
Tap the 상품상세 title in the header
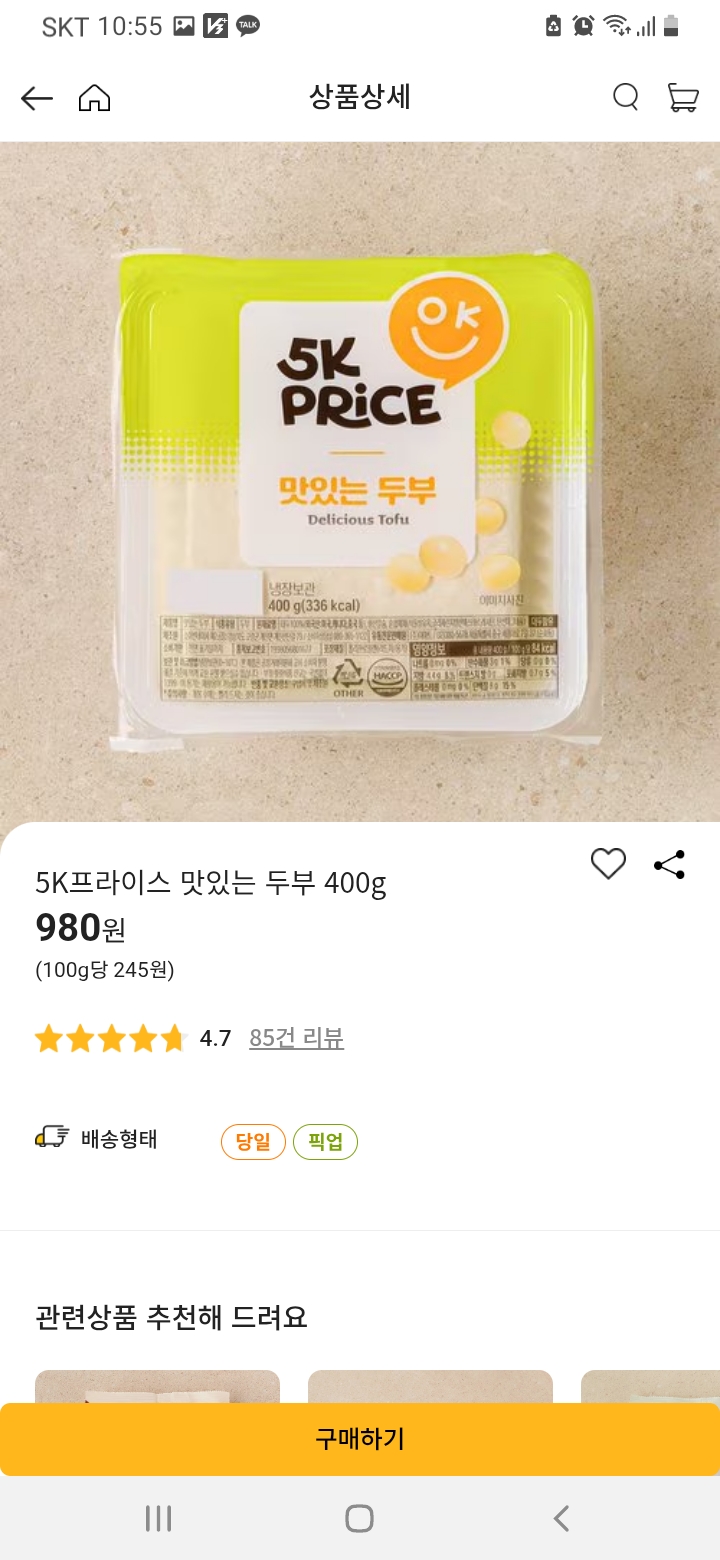tap(360, 98)
